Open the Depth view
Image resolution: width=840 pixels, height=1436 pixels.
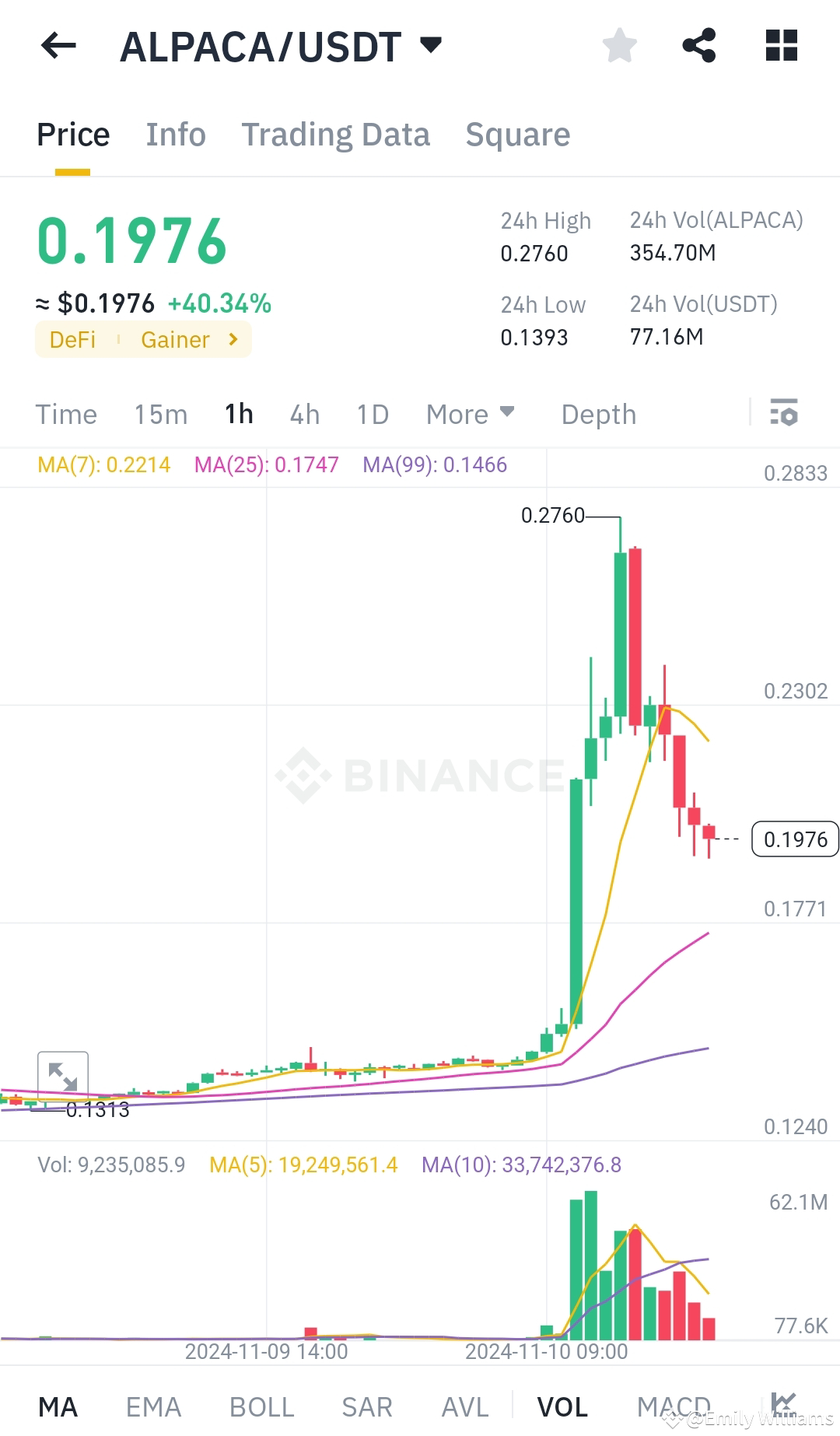click(x=598, y=414)
